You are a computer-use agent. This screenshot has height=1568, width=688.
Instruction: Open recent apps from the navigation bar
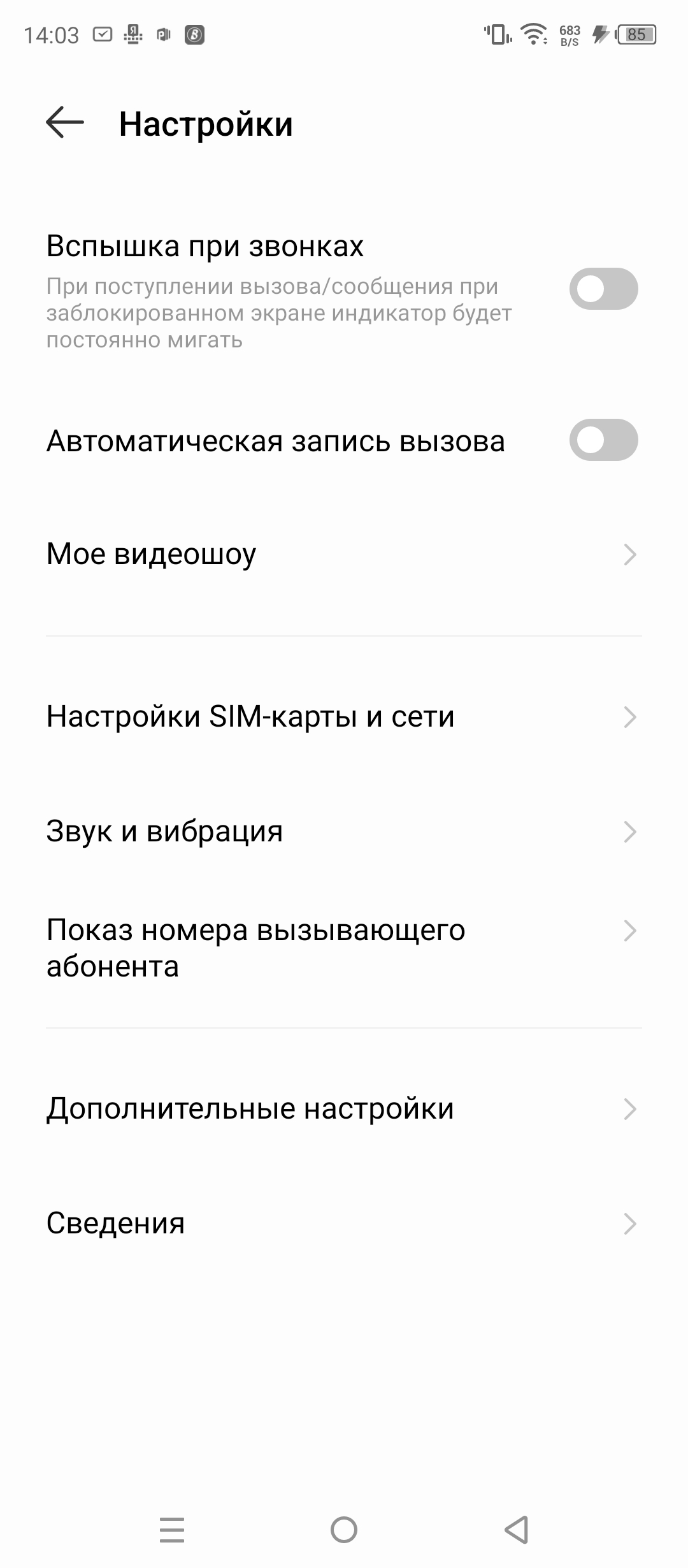click(x=172, y=1530)
